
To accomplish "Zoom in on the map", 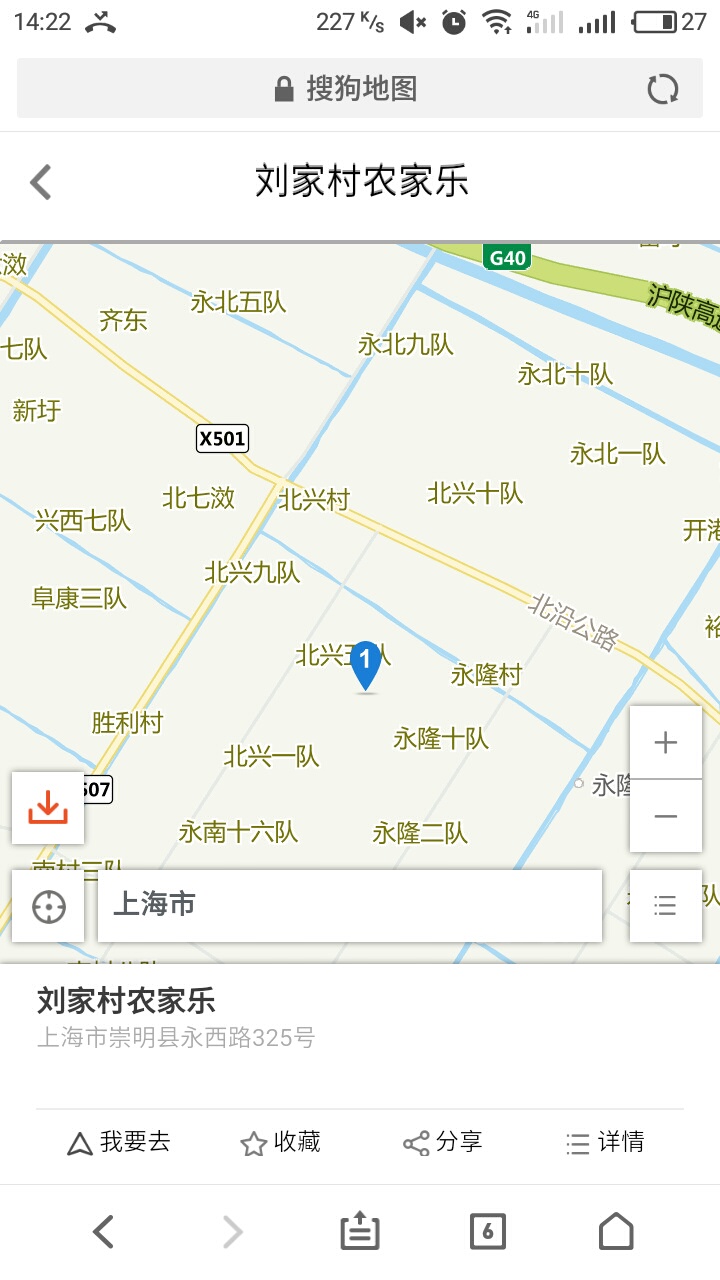I will point(665,743).
